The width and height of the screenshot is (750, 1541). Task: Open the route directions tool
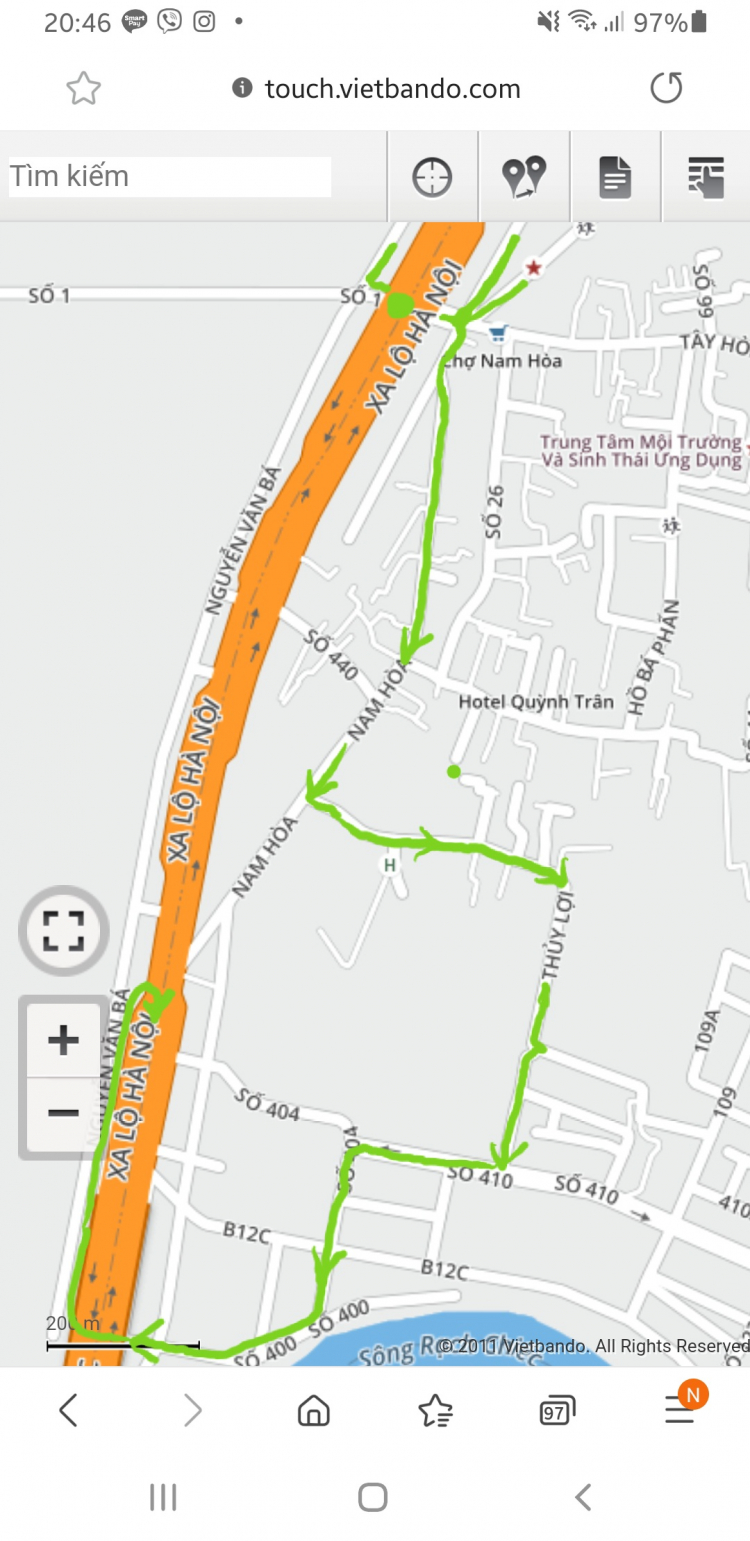(524, 177)
